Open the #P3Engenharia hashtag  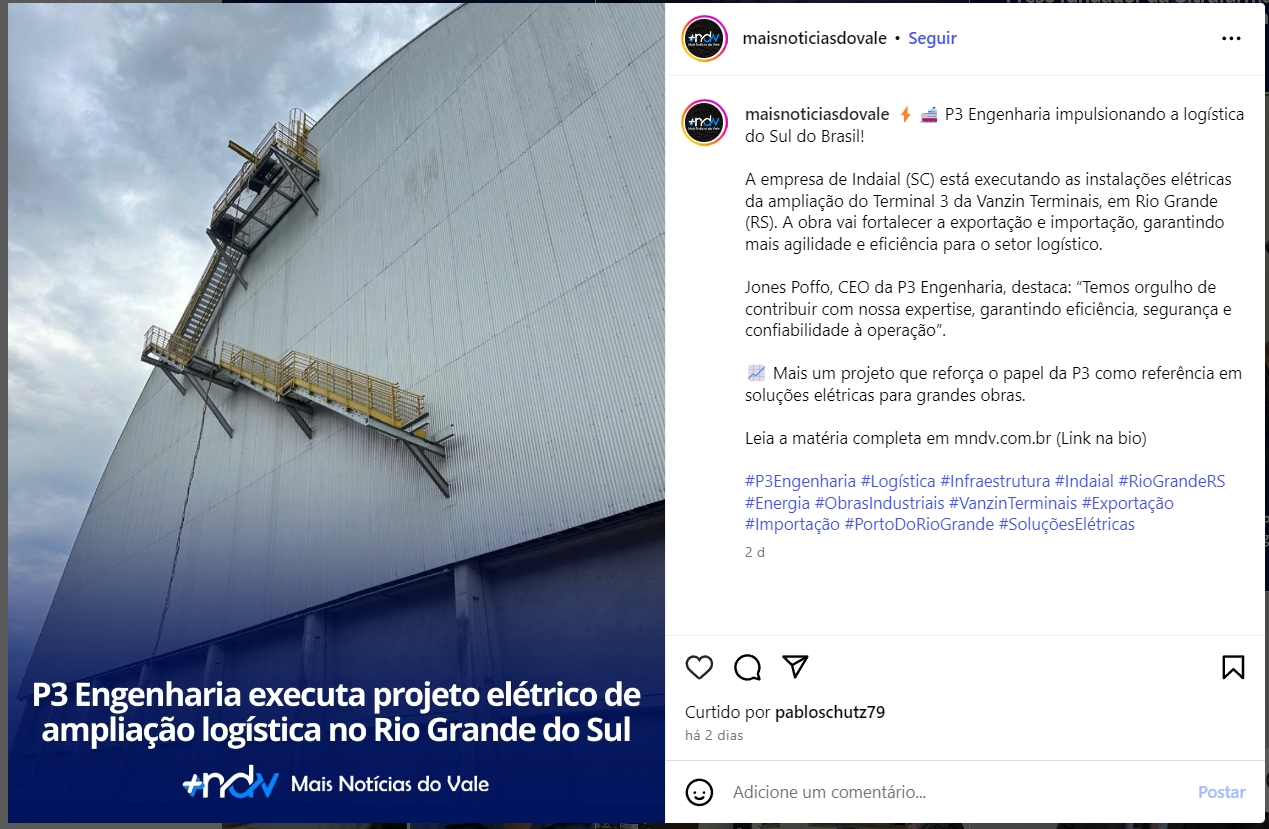(x=800, y=481)
